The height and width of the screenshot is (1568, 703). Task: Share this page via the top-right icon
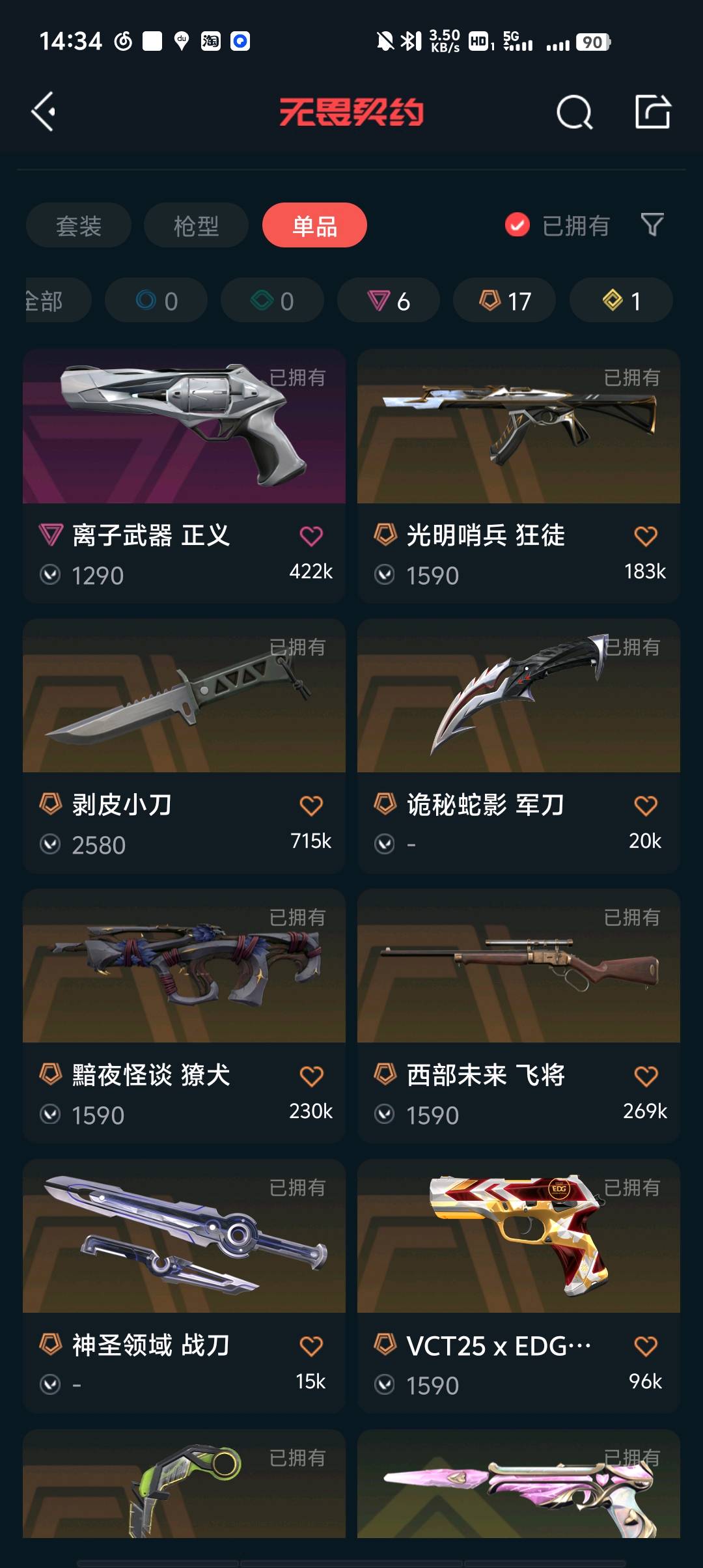click(x=652, y=112)
